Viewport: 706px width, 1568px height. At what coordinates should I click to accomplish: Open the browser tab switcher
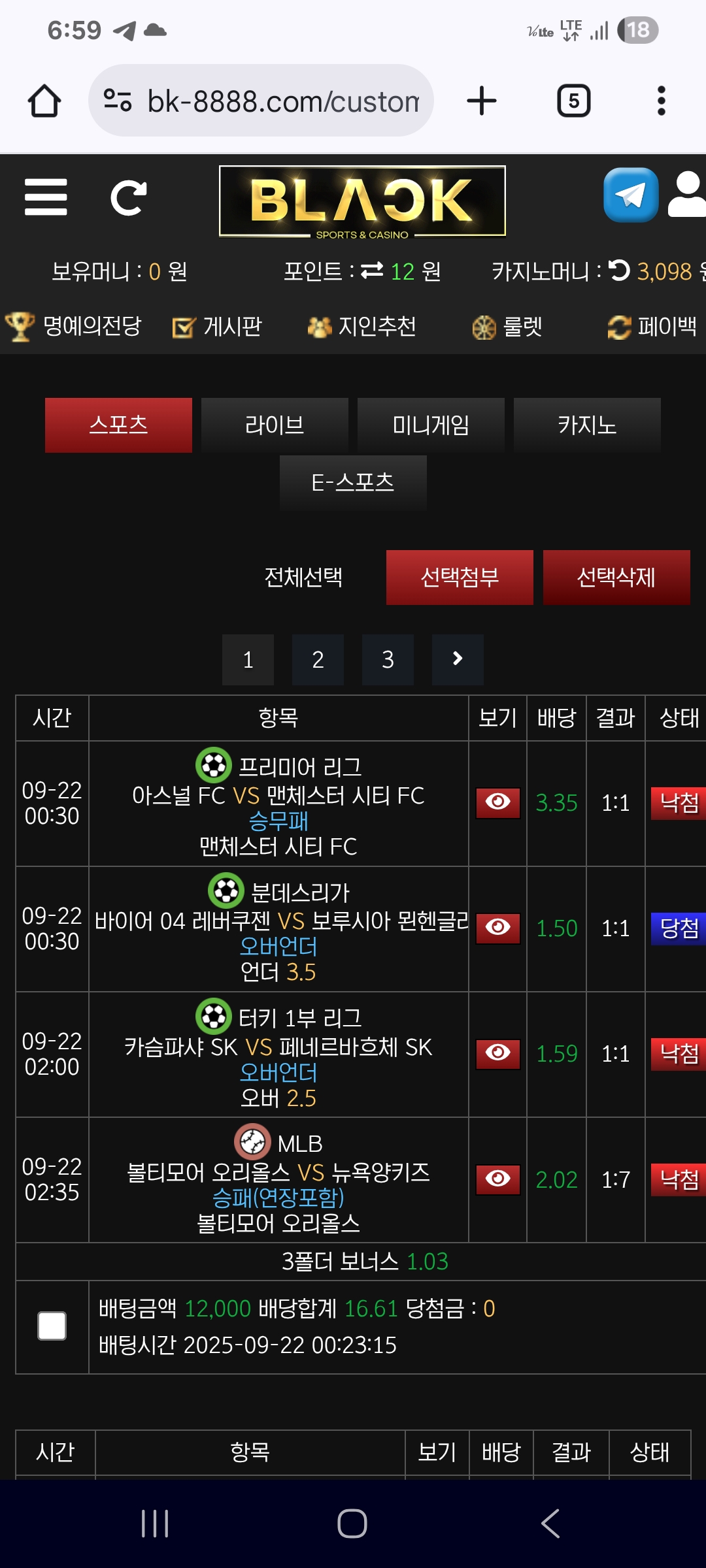[573, 101]
